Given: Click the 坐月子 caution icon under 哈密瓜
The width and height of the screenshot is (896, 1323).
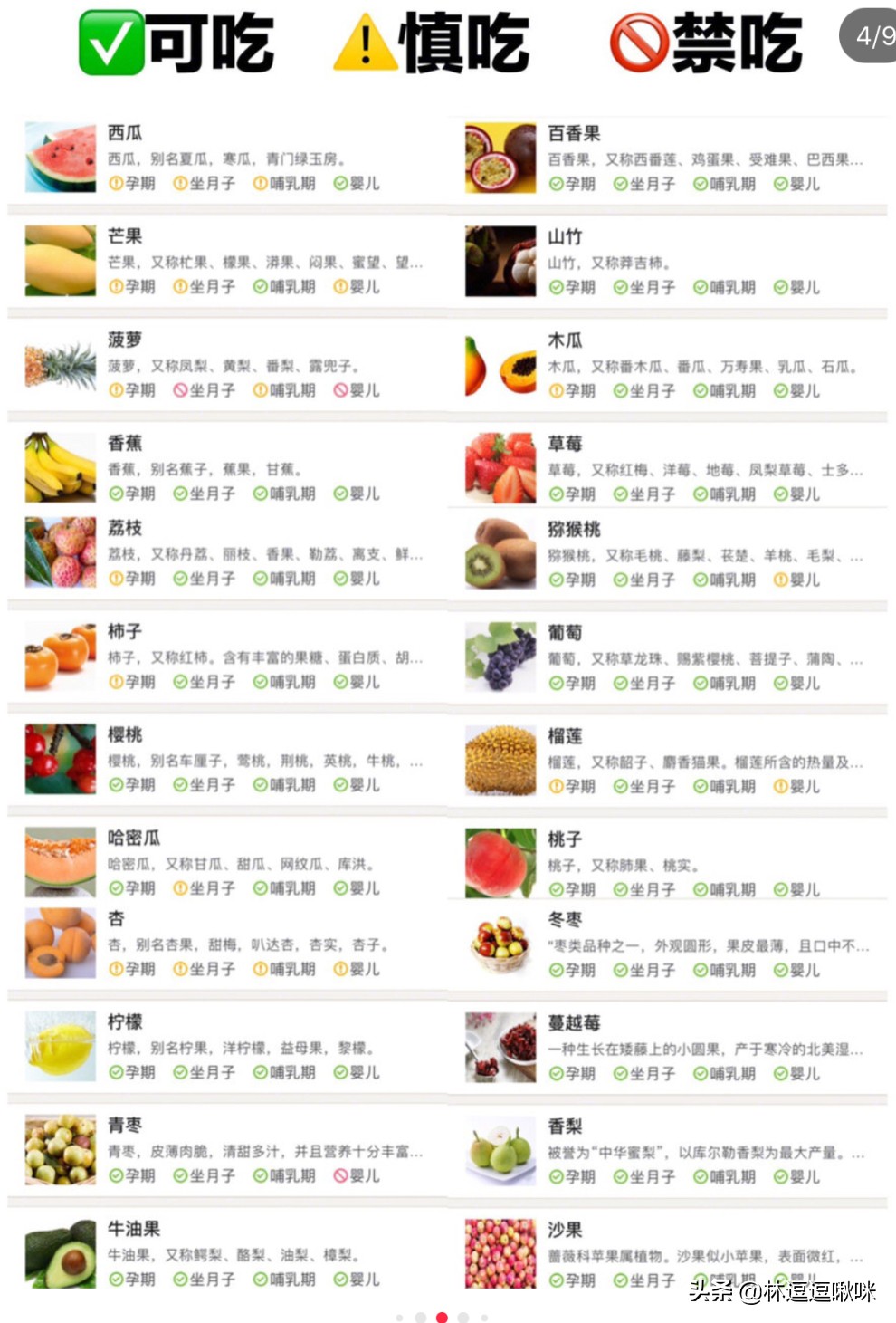Looking at the screenshot, I should 183,889.
